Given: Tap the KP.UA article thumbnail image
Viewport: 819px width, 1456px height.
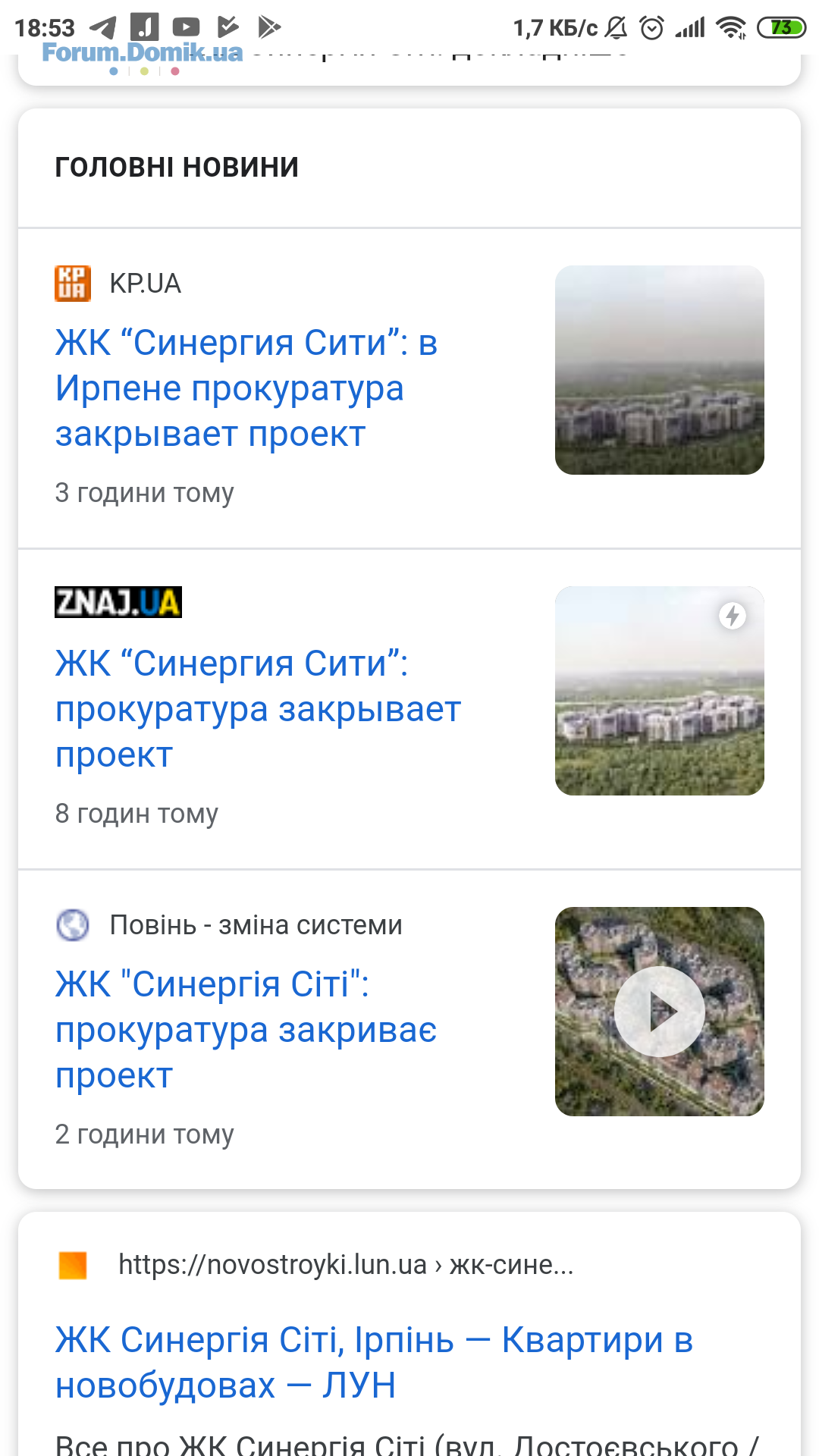Looking at the screenshot, I should pyautogui.click(x=659, y=370).
